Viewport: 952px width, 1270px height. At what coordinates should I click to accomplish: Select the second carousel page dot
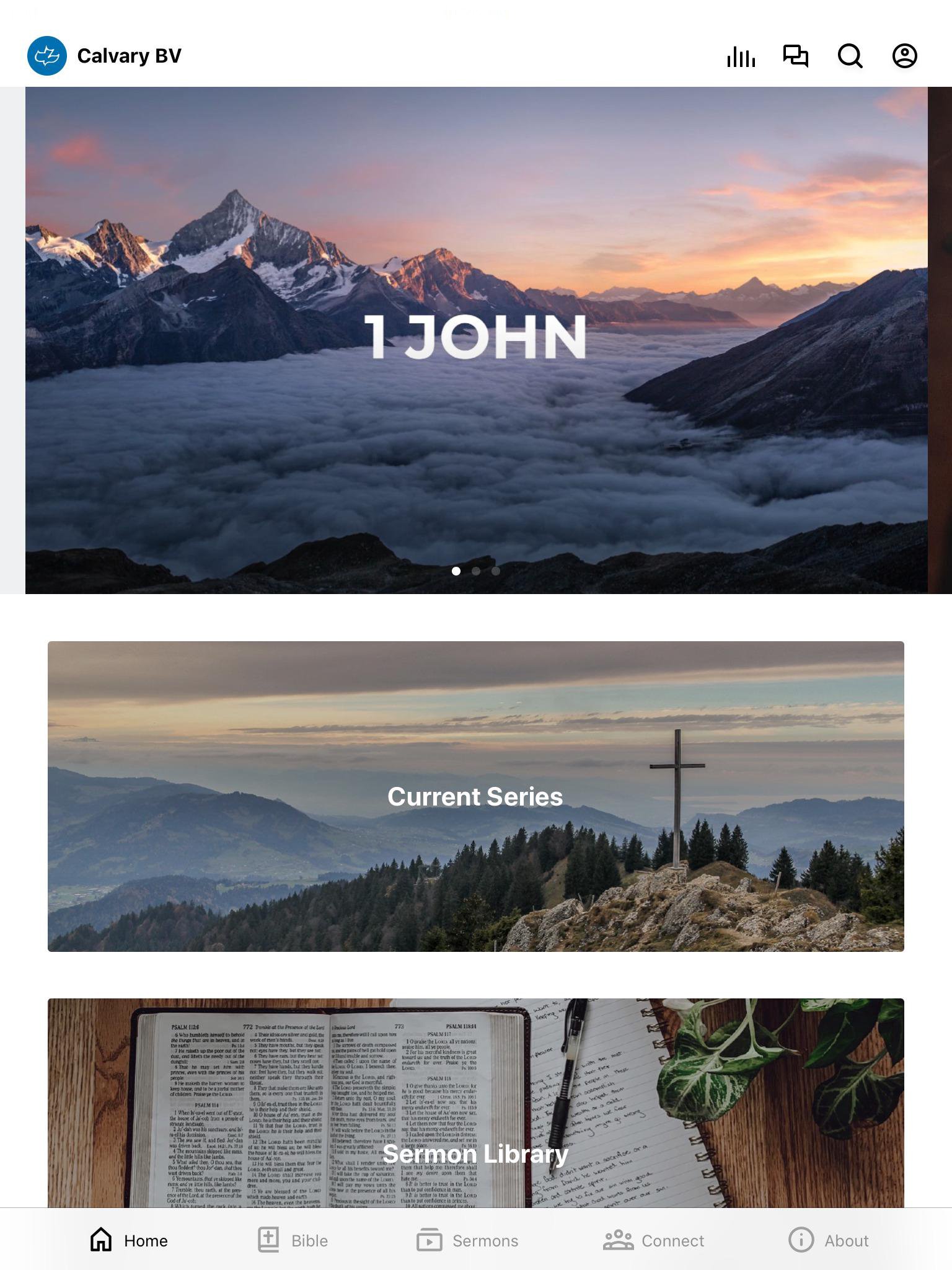tap(476, 571)
